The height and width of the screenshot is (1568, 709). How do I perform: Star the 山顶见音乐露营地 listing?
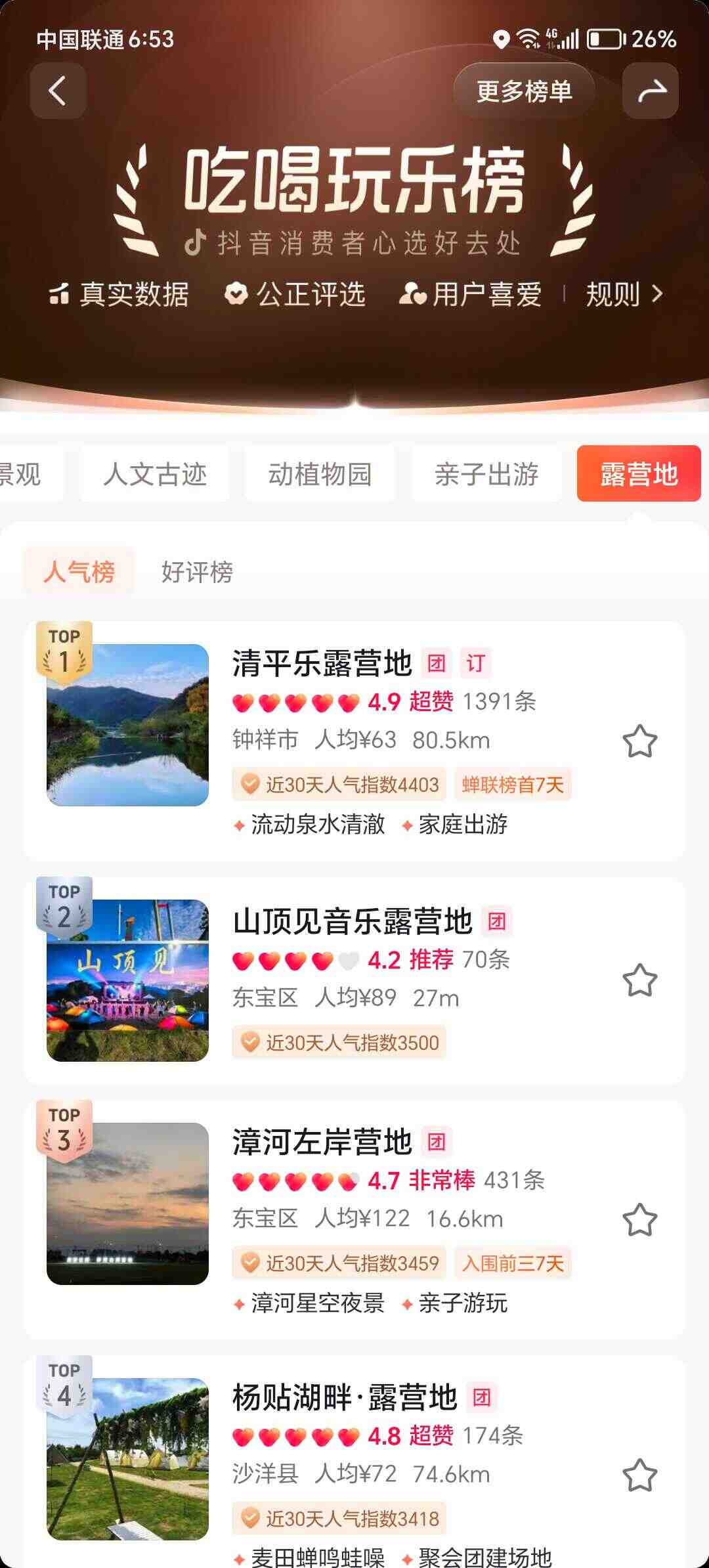(x=639, y=980)
